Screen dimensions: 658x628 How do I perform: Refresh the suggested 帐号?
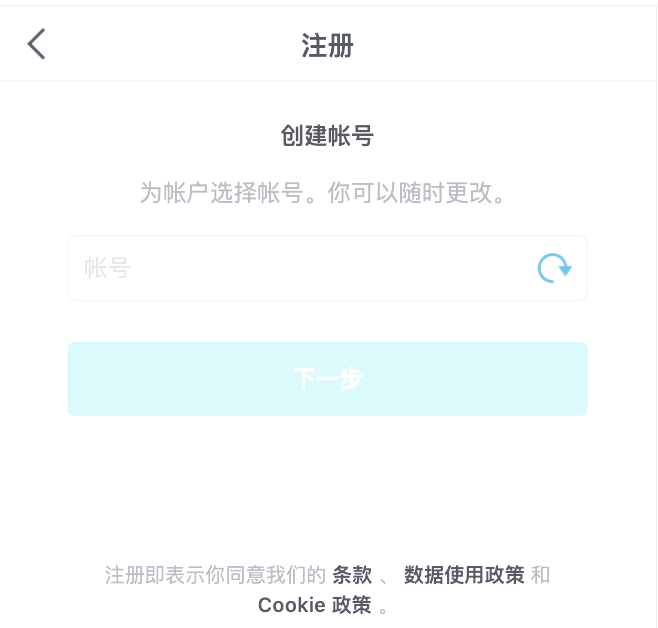point(554,268)
